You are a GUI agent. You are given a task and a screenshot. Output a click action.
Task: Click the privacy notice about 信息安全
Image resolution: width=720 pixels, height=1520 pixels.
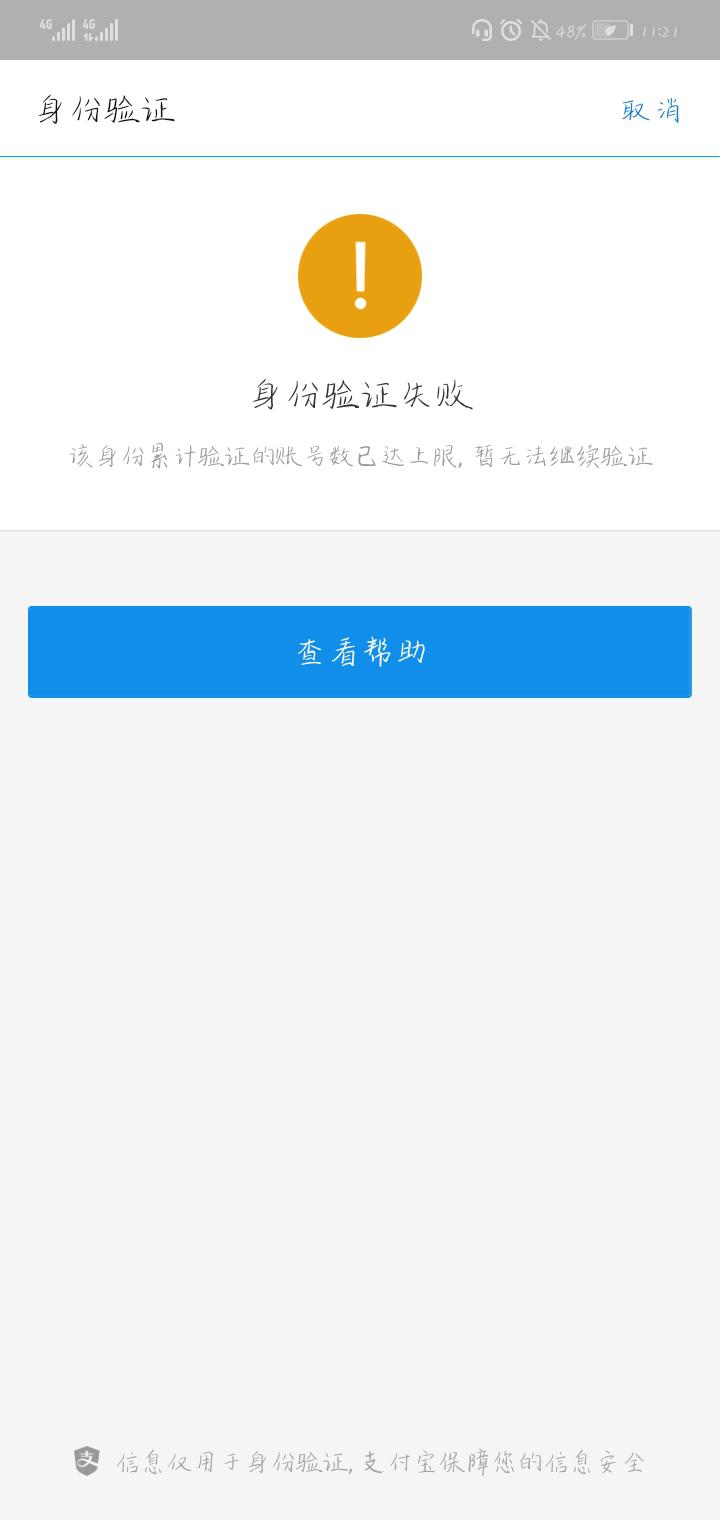click(383, 1460)
